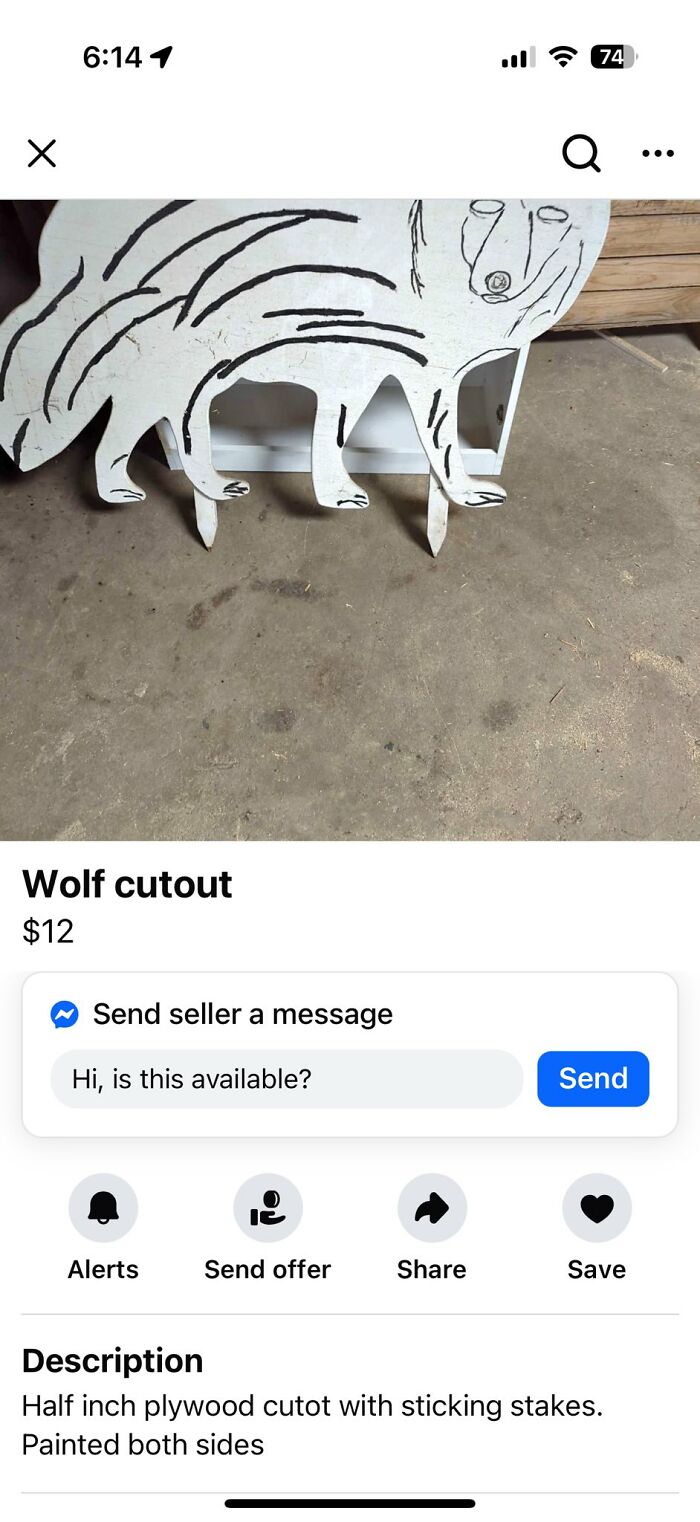Open the search magnifier icon

581,153
